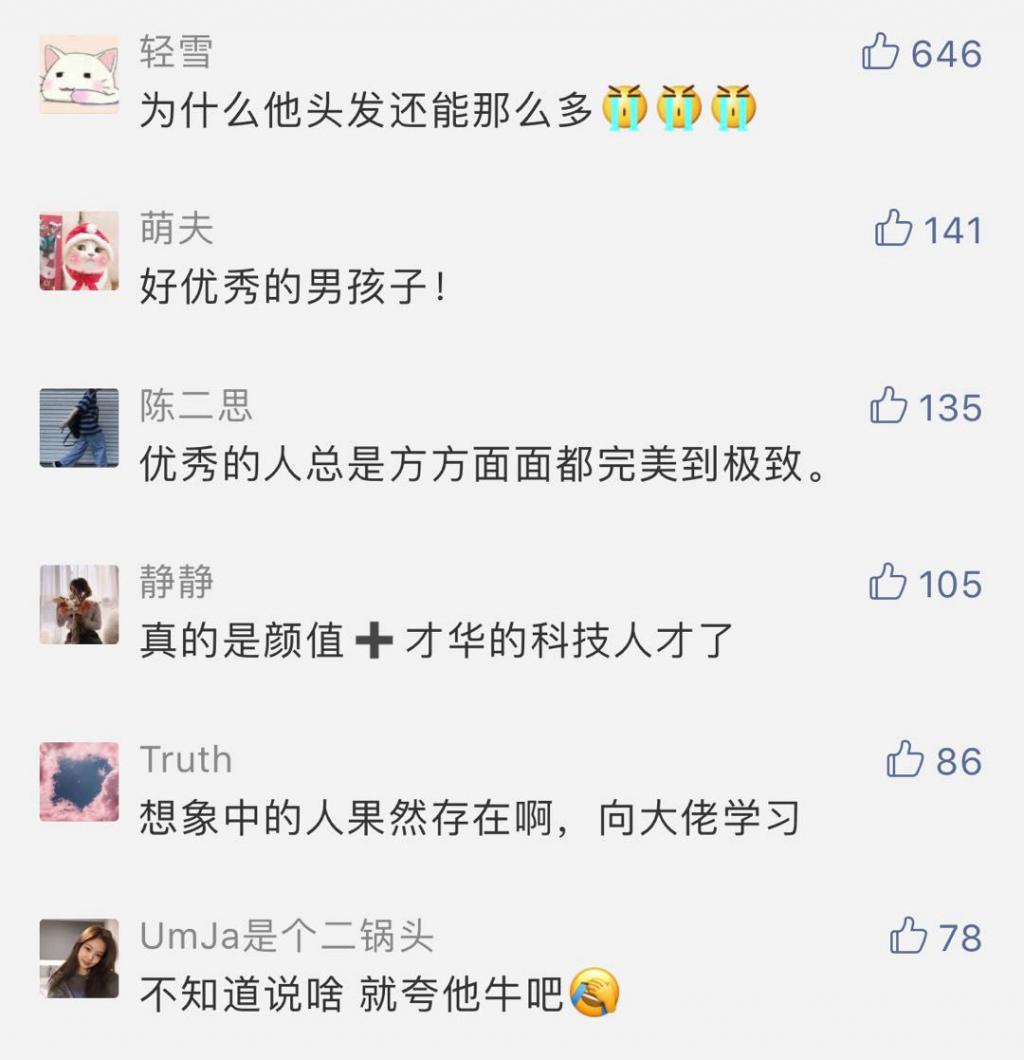Like 静静's comment about 颜值 and 才华
The image size is (1024, 1060).
[x=888, y=583]
